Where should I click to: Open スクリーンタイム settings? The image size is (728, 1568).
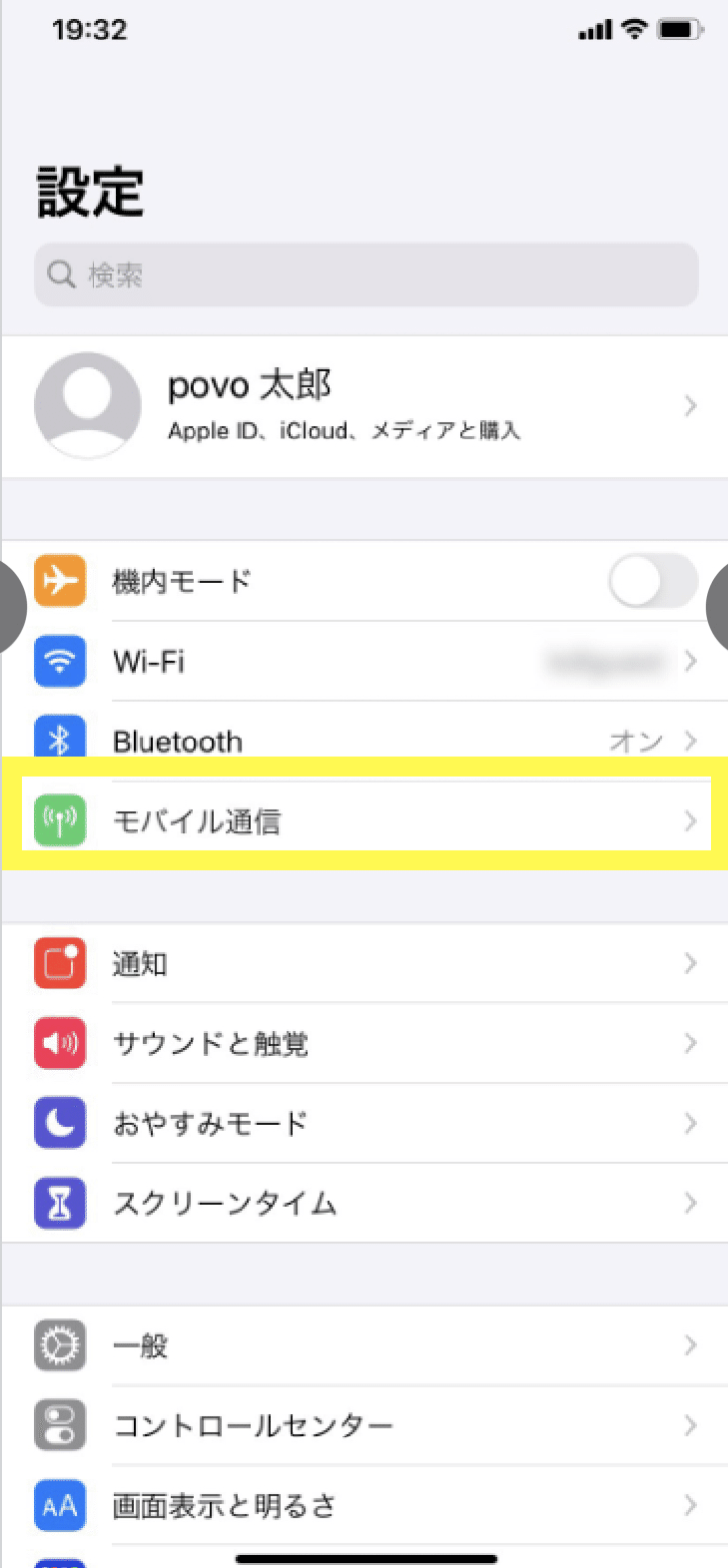pyautogui.click(x=364, y=1203)
